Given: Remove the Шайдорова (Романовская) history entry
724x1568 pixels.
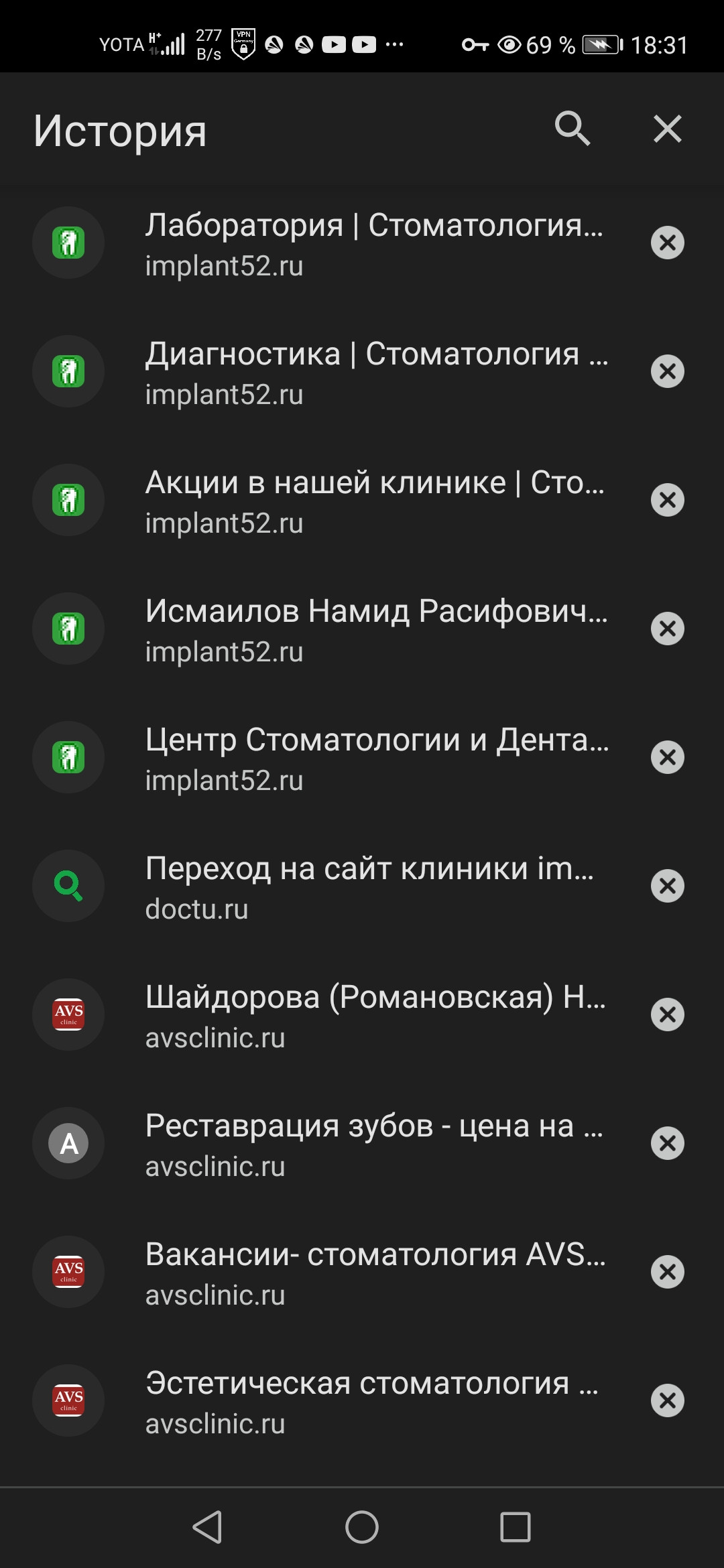Looking at the screenshot, I should pos(667,1015).
